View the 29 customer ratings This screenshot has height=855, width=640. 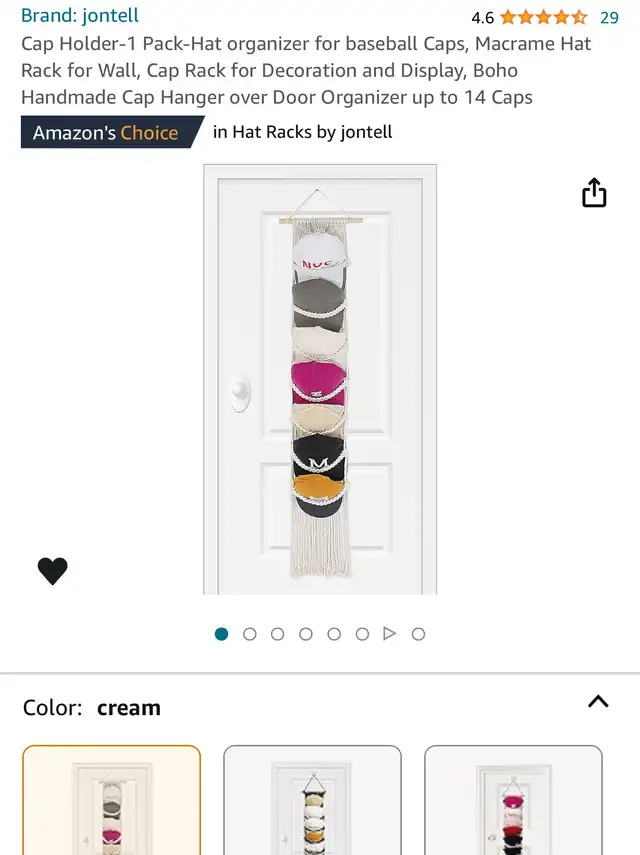pyautogui.click(x=609, y=17)
